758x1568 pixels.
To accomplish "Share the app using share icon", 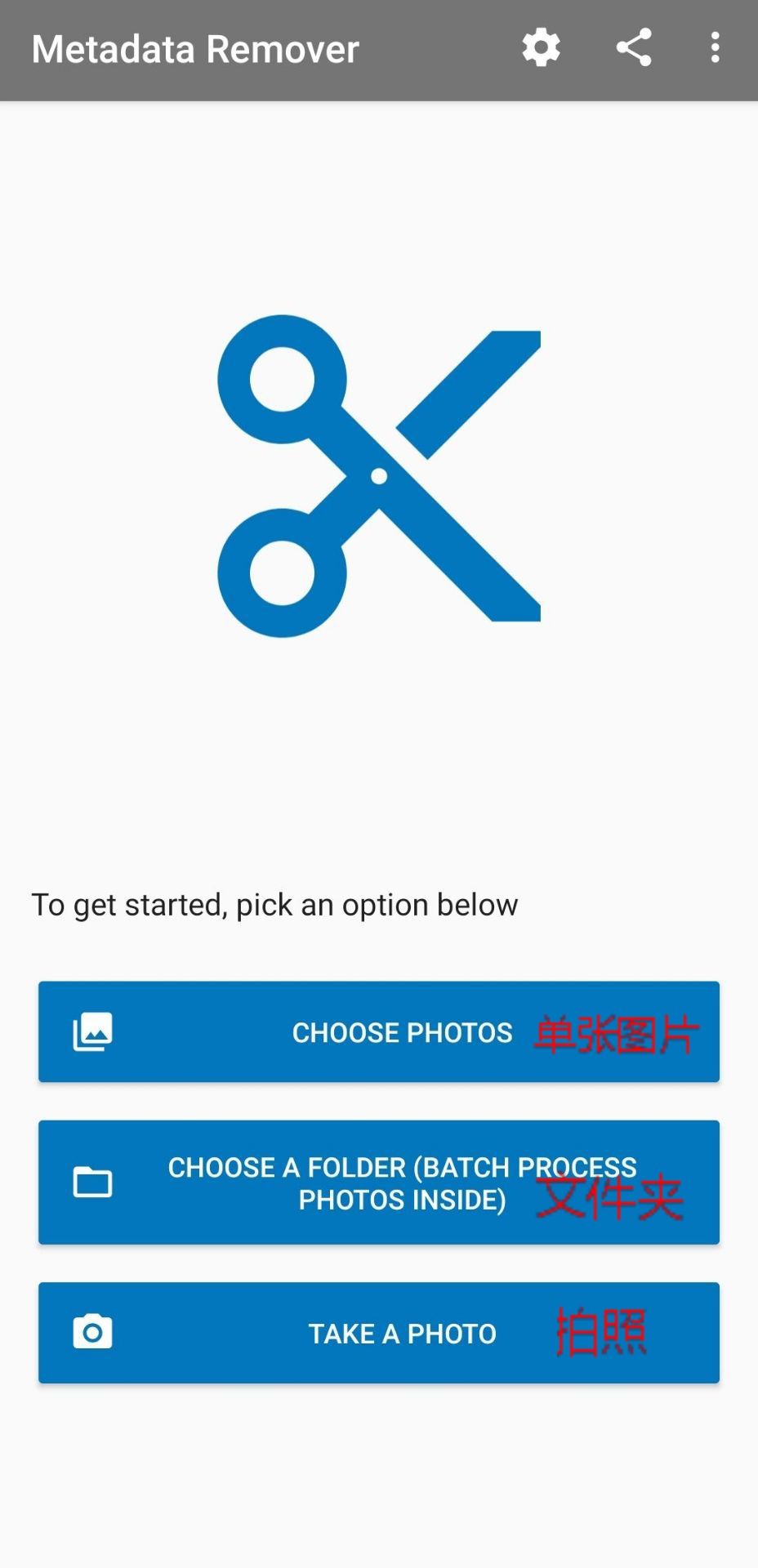I will pos(634,48).
